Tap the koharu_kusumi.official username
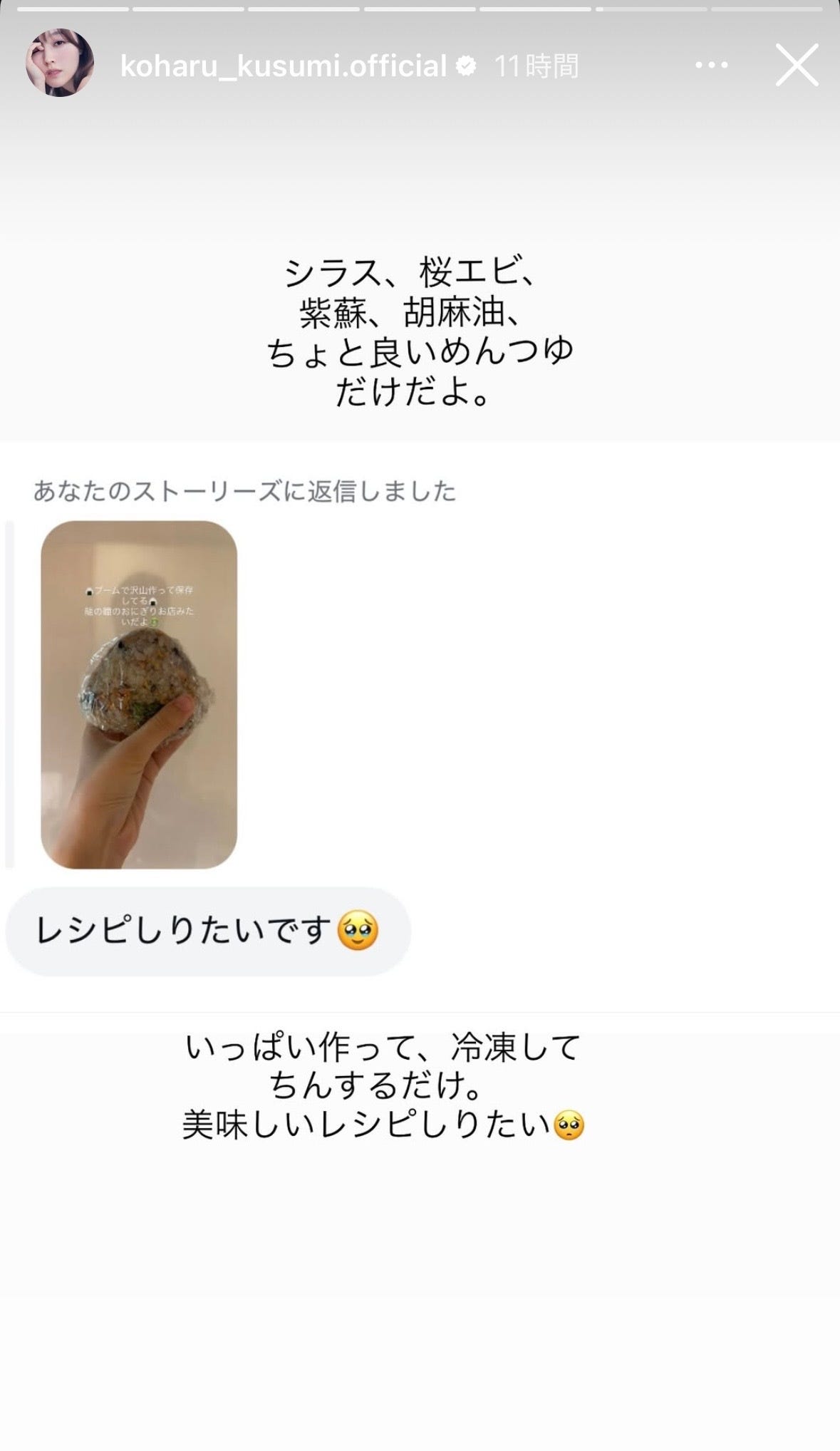Viewport: 840px width, 1451px height. coord(284,66)
